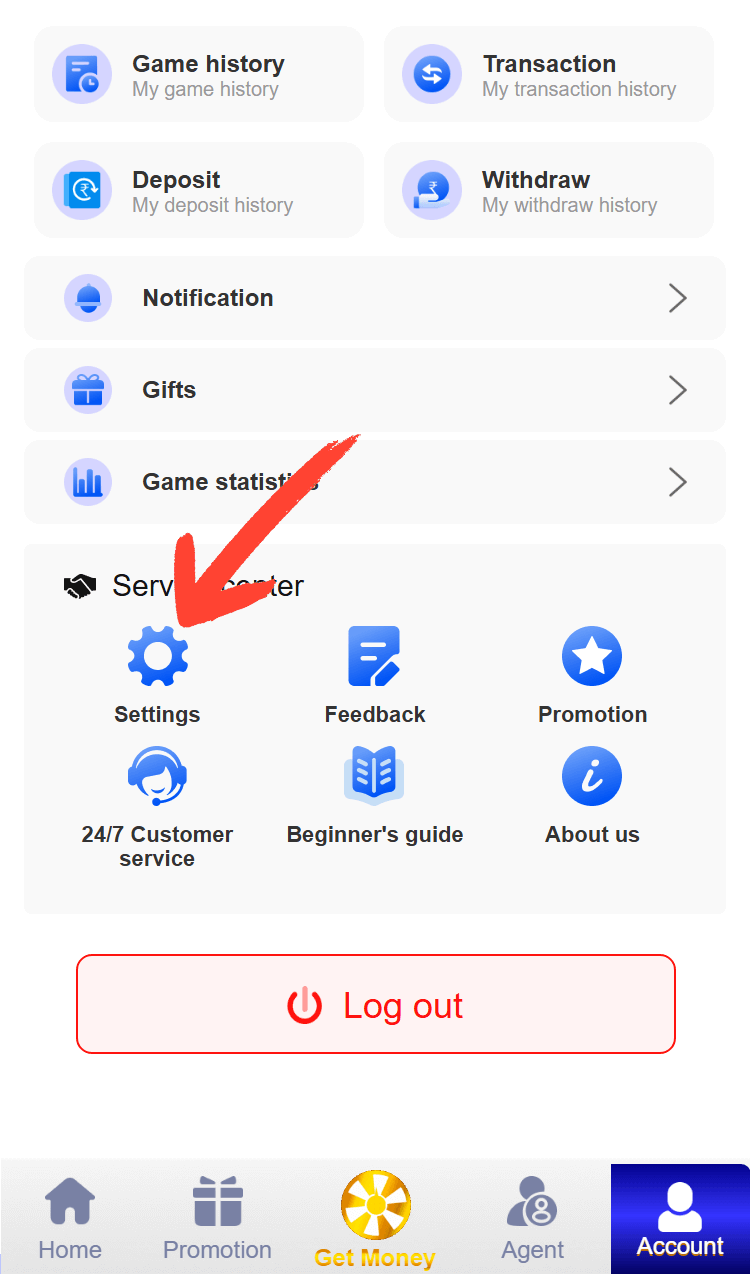
Task: Switch to the Agent tab
Action: click(x=532, y=1218)
